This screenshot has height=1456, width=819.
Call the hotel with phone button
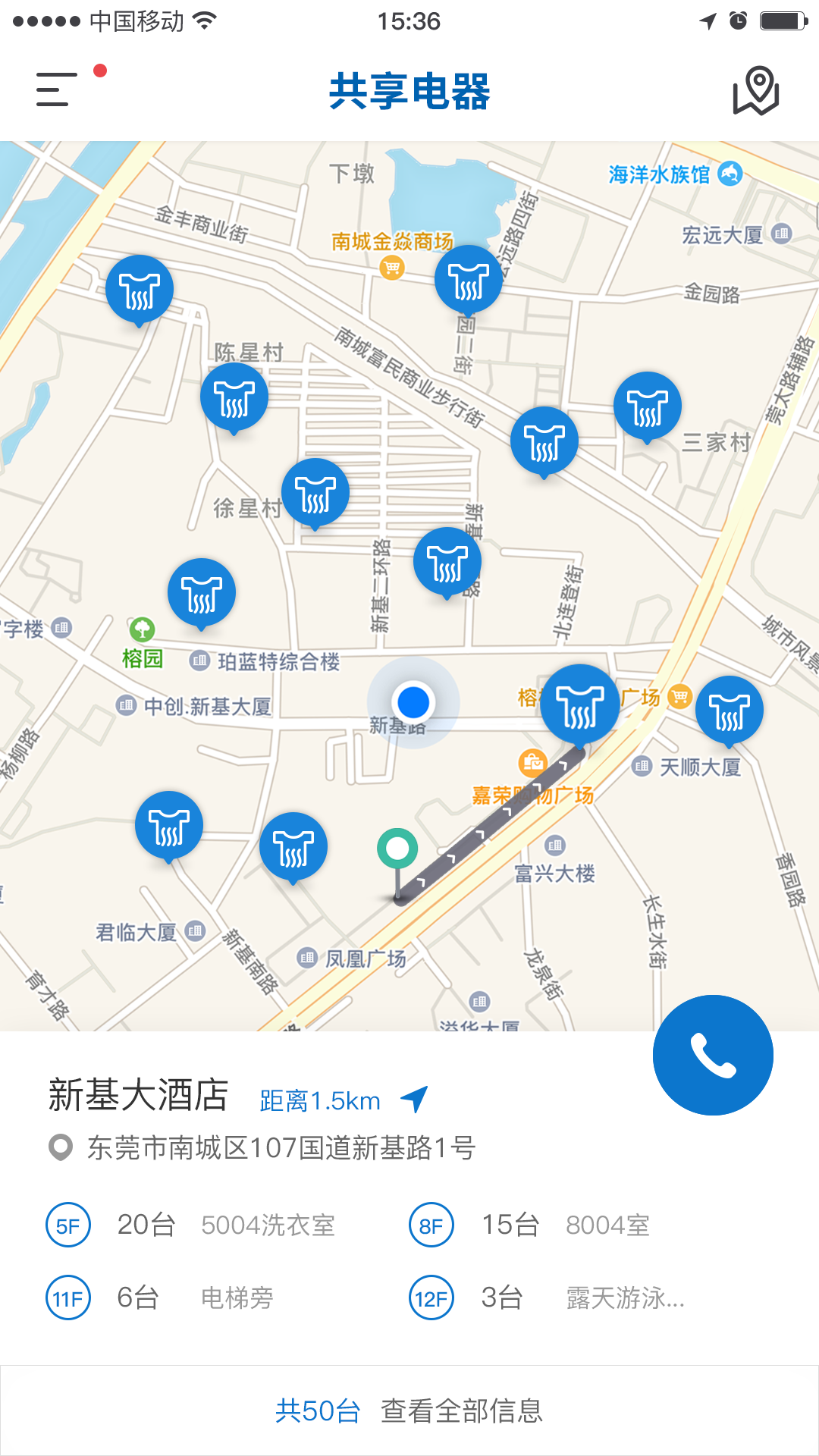(x=713, y=1055)
